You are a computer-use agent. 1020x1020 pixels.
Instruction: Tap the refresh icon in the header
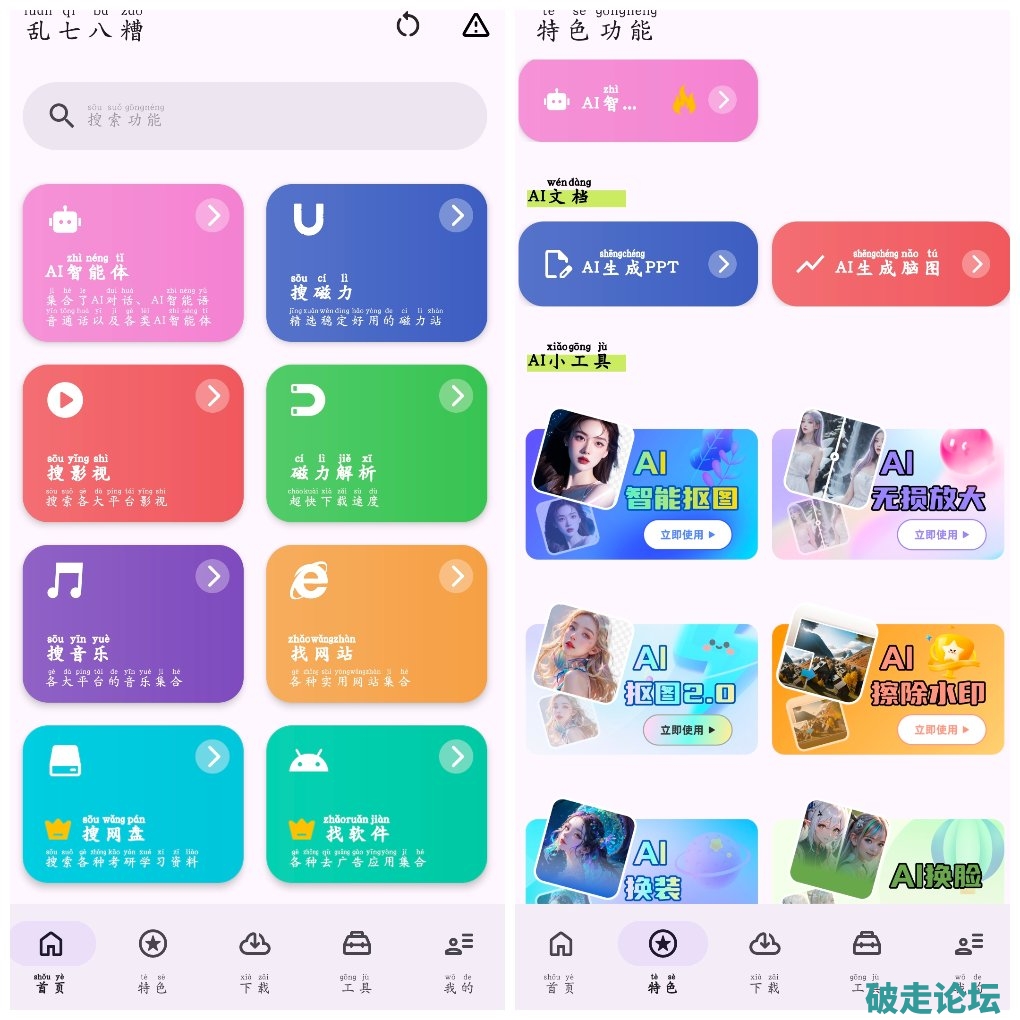point(408,25)
